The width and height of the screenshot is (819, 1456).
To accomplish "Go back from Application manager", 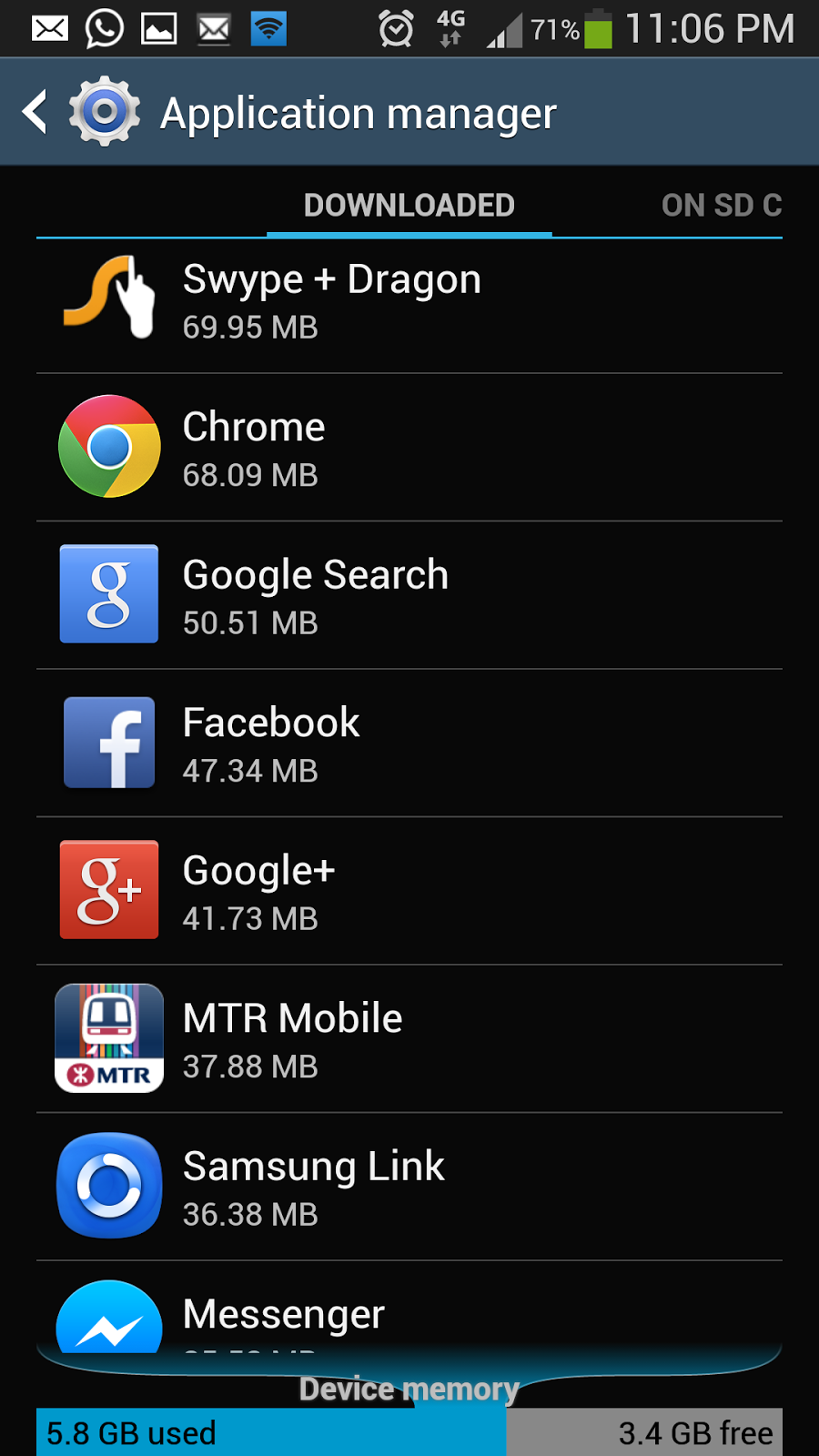I will click(36, 113).
